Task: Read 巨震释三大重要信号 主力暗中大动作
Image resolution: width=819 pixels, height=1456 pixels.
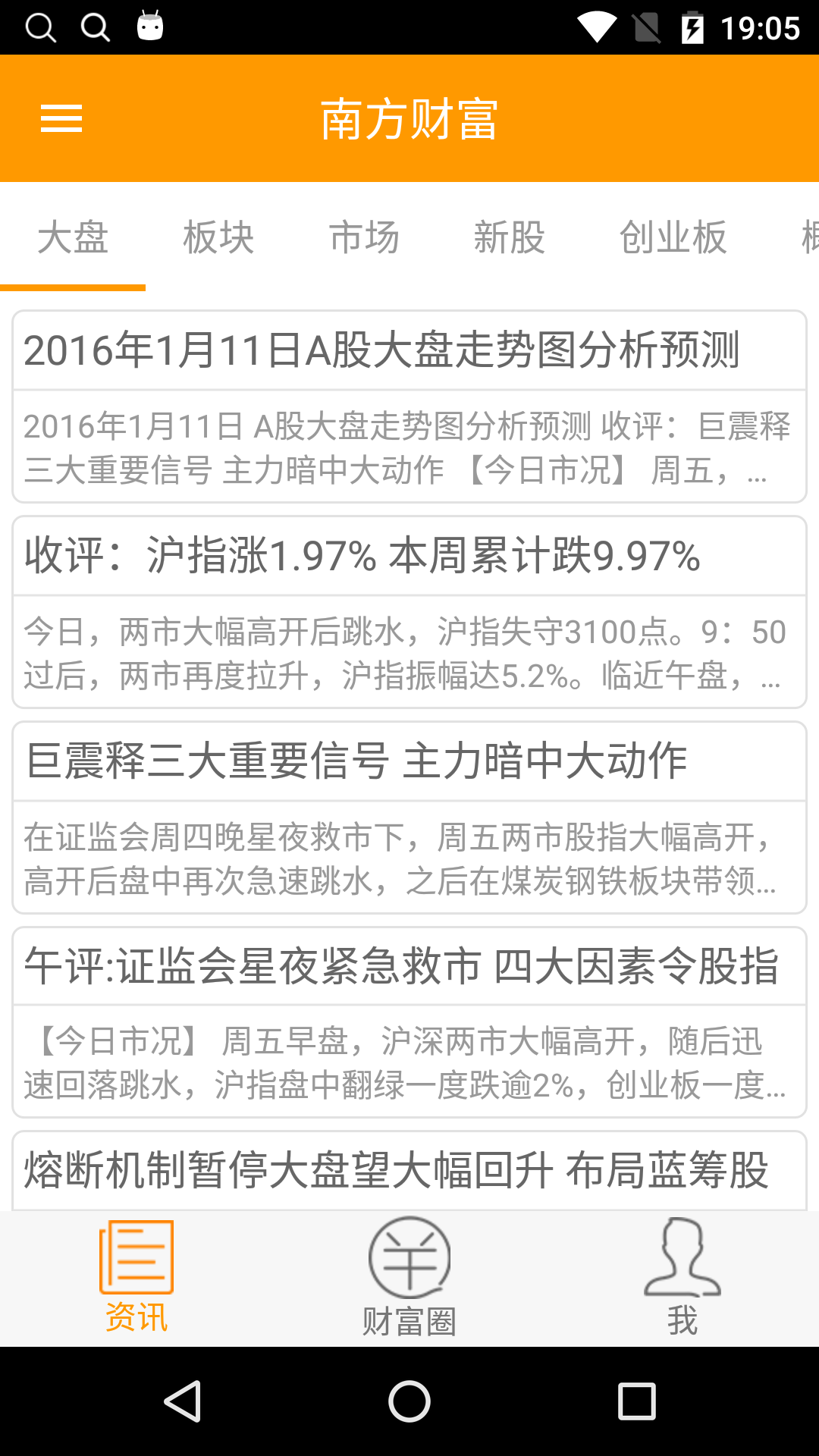Action: click(409, 817)
